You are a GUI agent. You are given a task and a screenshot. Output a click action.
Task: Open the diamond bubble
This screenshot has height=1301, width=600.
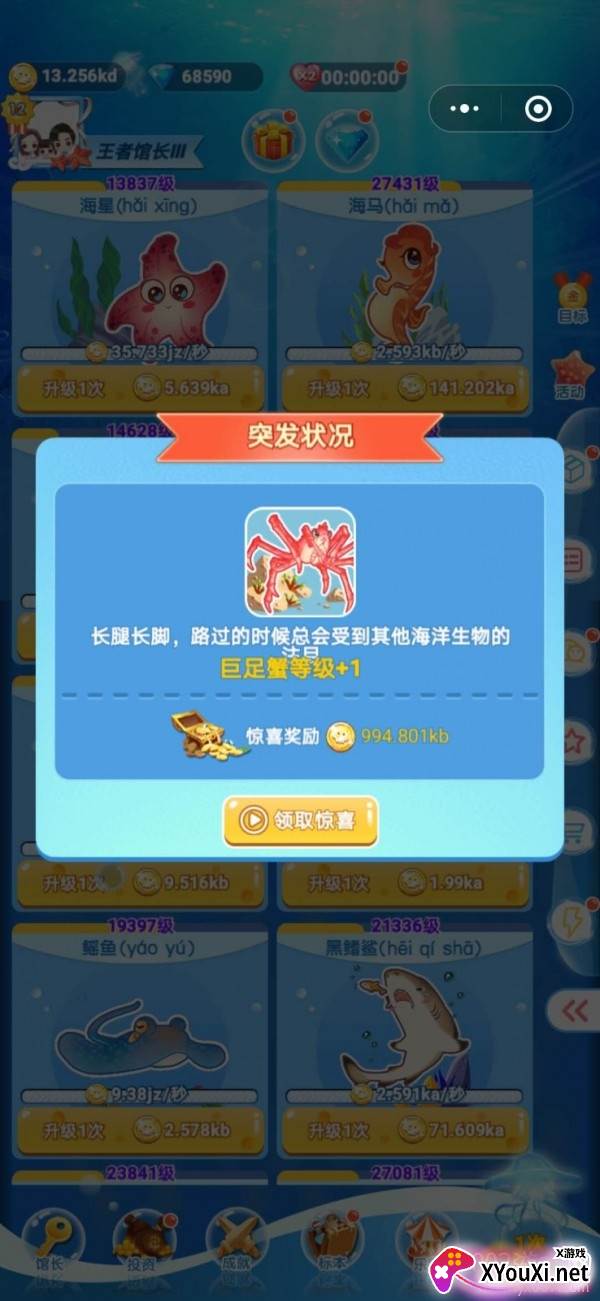click(347, 141)
